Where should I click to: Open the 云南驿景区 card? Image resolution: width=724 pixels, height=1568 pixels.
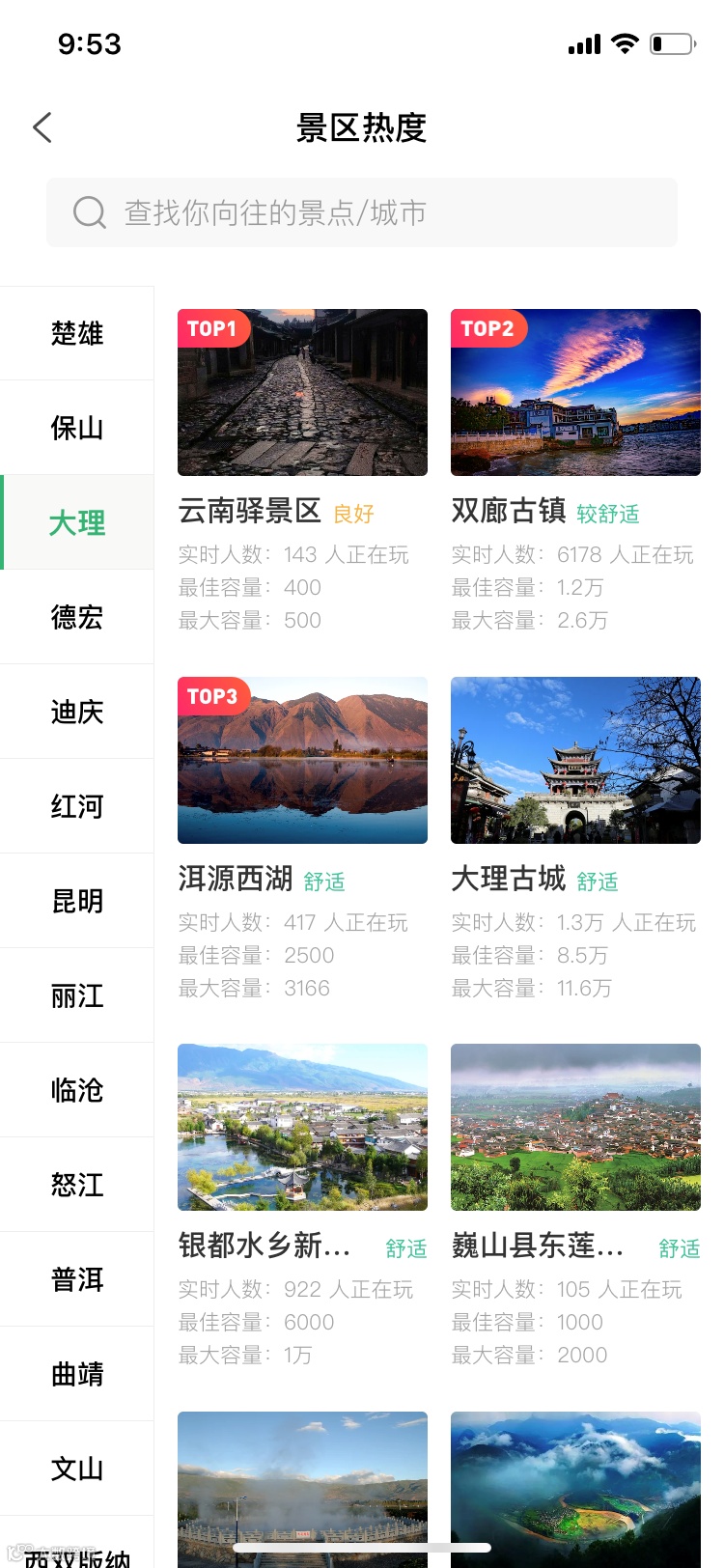[302, 393]
